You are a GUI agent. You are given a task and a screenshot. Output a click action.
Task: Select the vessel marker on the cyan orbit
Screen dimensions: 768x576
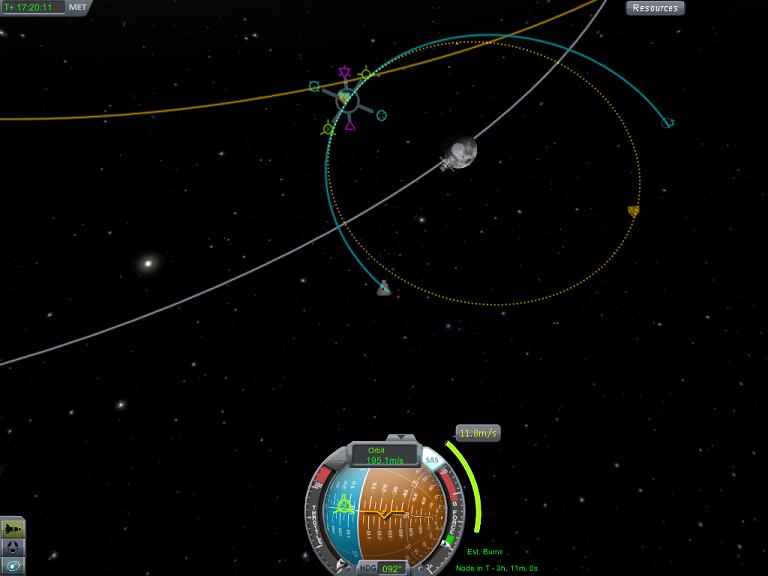click(x=383, y=288)
